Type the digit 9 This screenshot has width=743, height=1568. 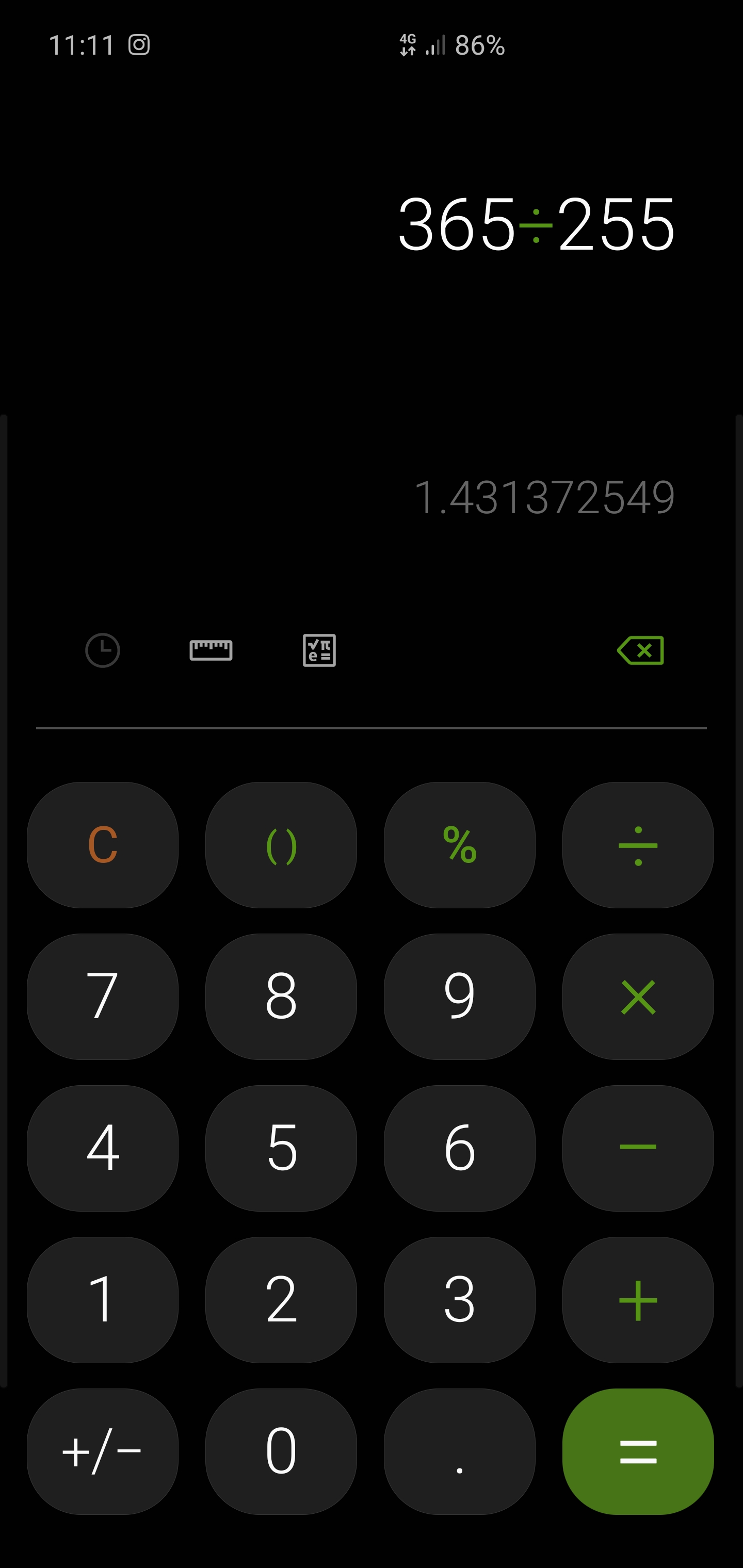pos(459,997)
